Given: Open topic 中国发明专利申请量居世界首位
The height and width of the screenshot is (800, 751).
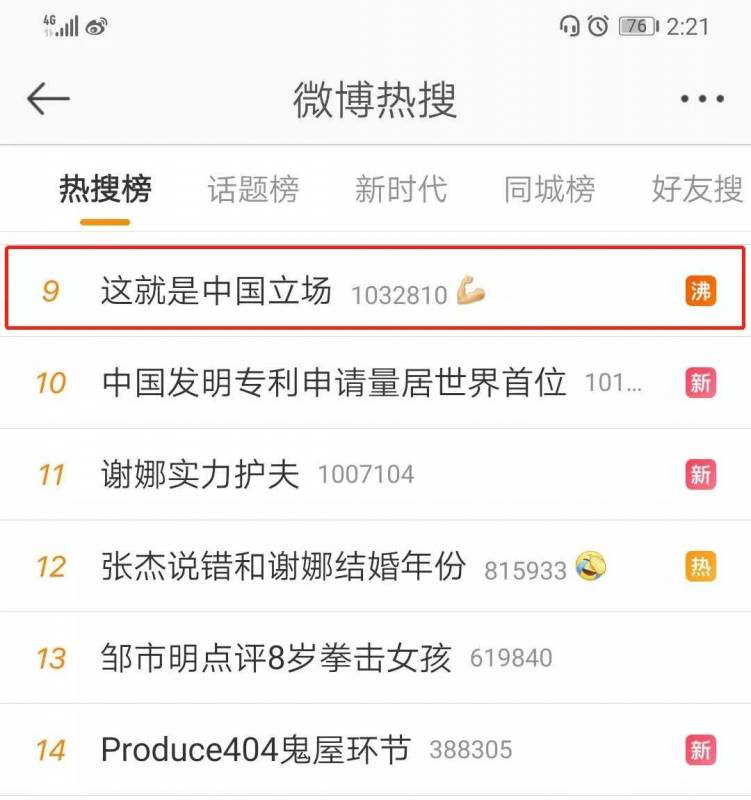Looking at the screenshot, I should pos(334,383).
